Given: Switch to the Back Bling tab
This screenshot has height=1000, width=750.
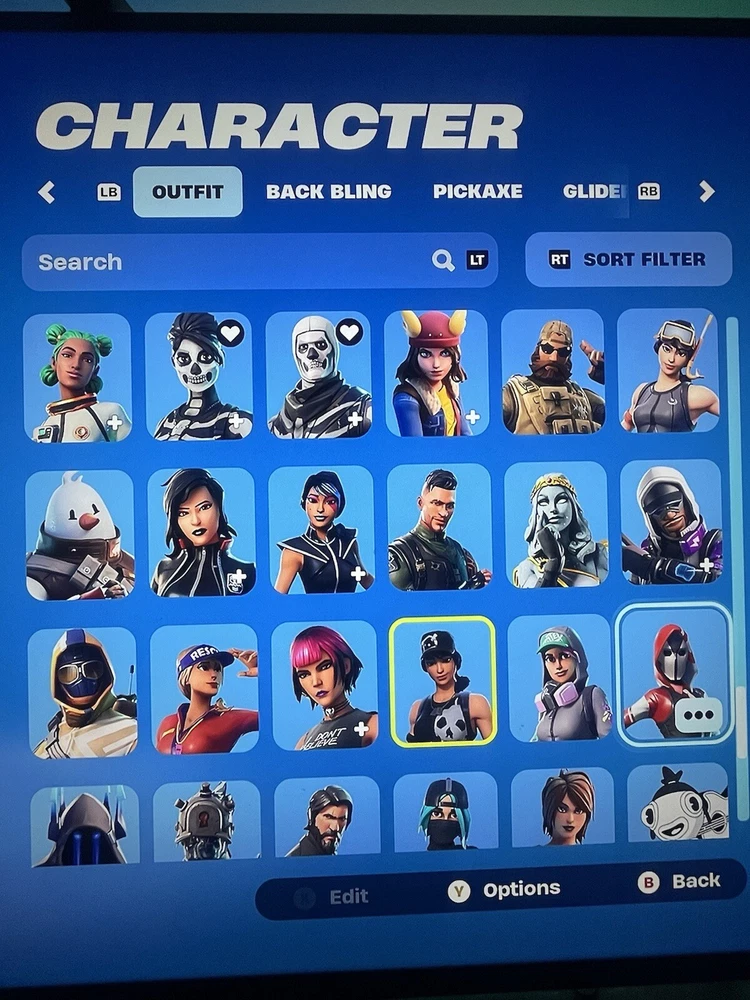Looking at the screenshot, I should click(x=328, y=191).
